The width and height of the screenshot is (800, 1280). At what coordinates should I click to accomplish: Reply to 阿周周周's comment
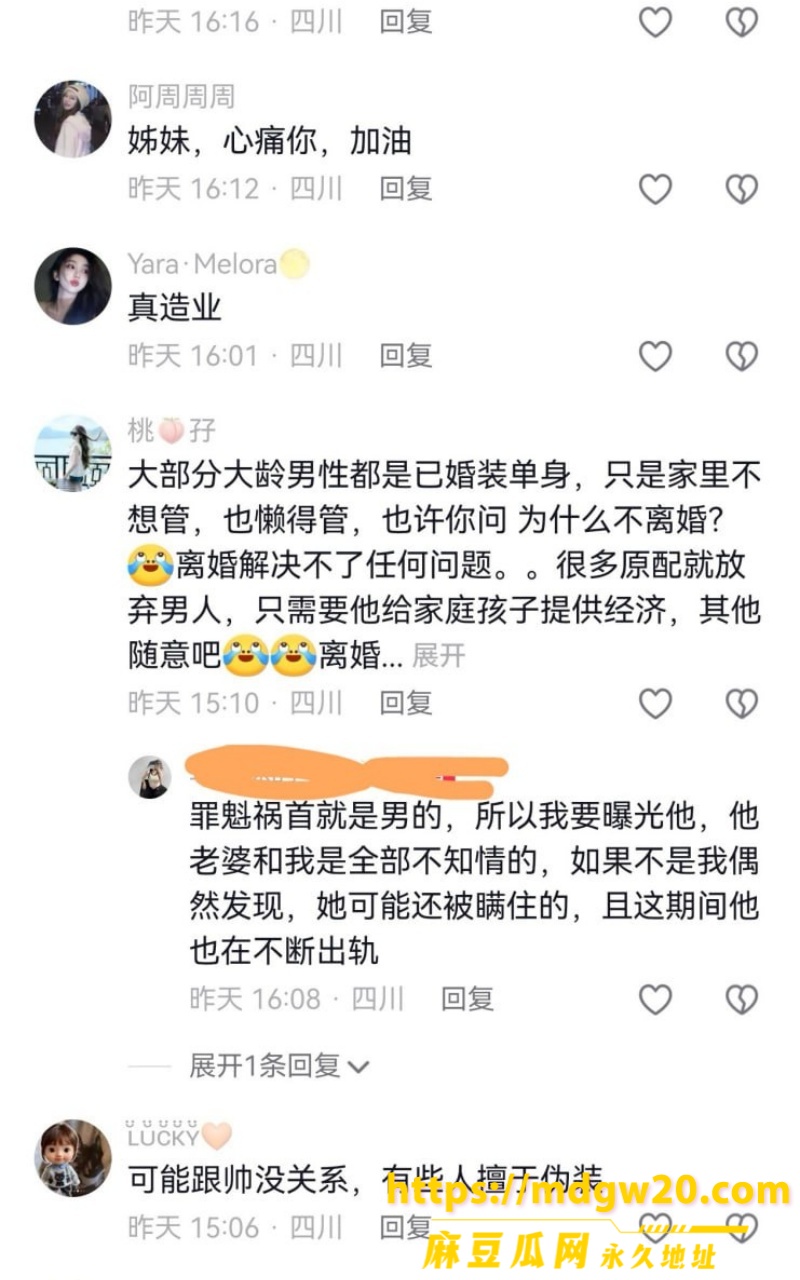pos(405,188)
